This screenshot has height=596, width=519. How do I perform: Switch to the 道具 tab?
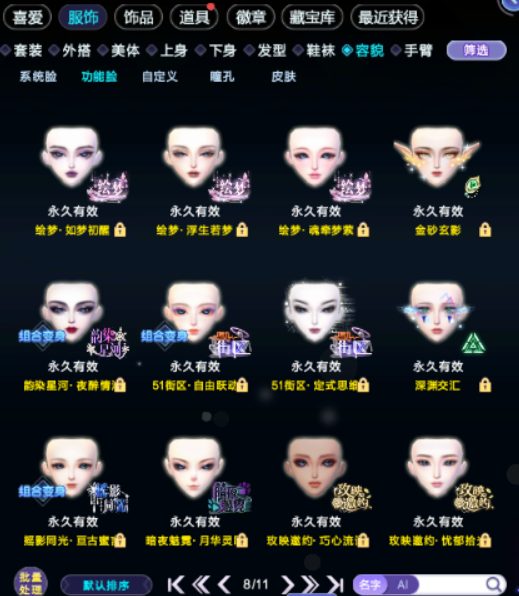194,17
